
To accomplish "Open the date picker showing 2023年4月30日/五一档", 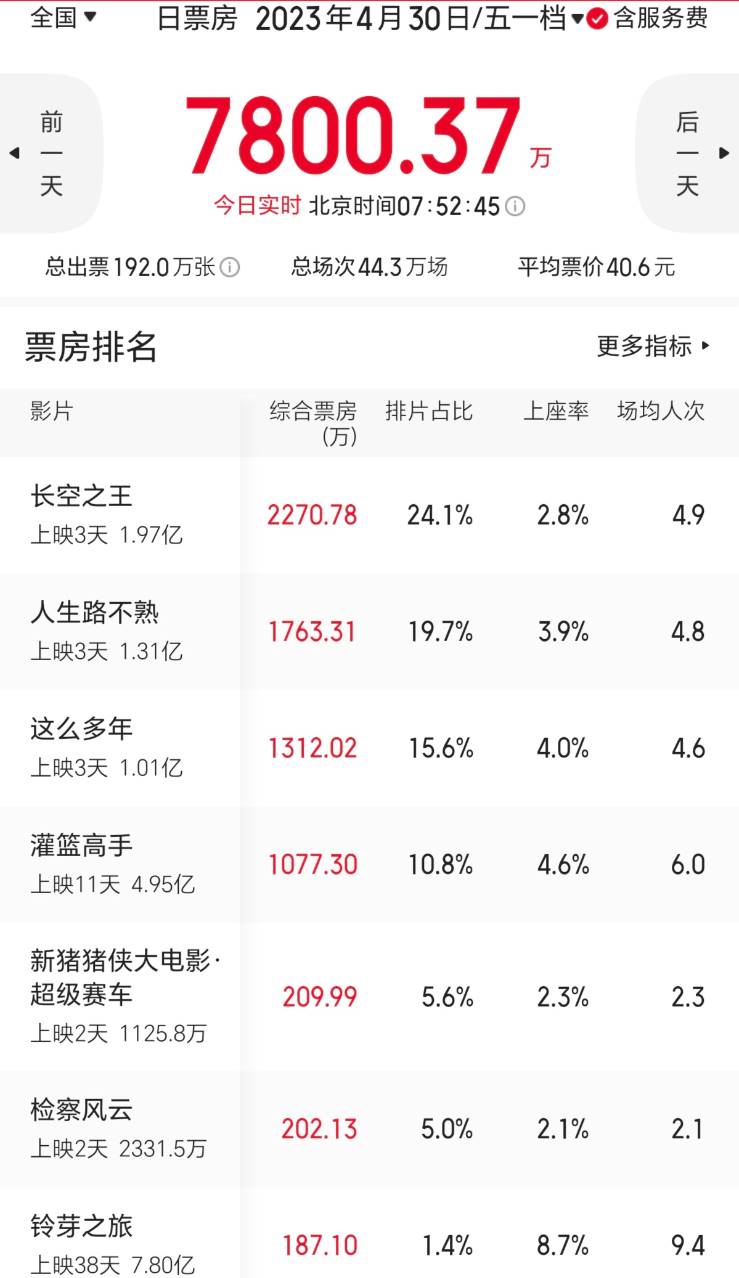I will 419,17.
